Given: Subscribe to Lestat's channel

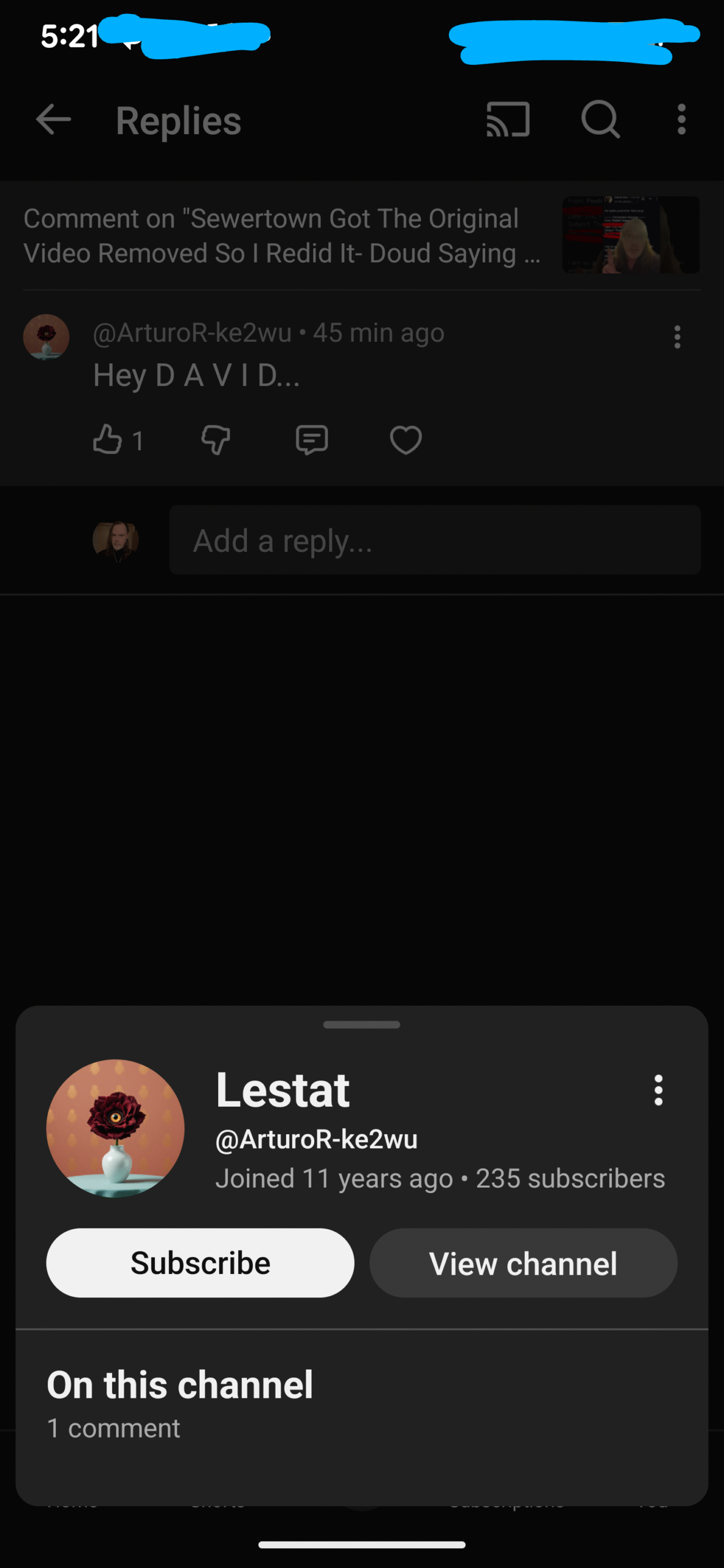Looking at the screenshot, I should tap(200, 1263).
